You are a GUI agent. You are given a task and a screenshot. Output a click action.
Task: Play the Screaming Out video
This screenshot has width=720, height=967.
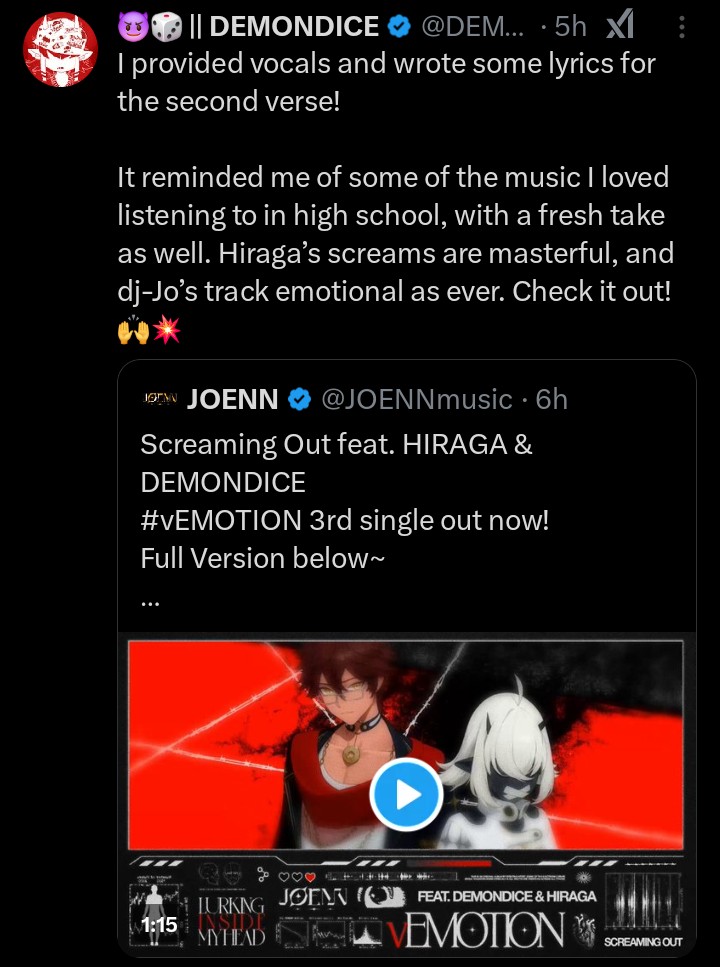tap(405, 794)
